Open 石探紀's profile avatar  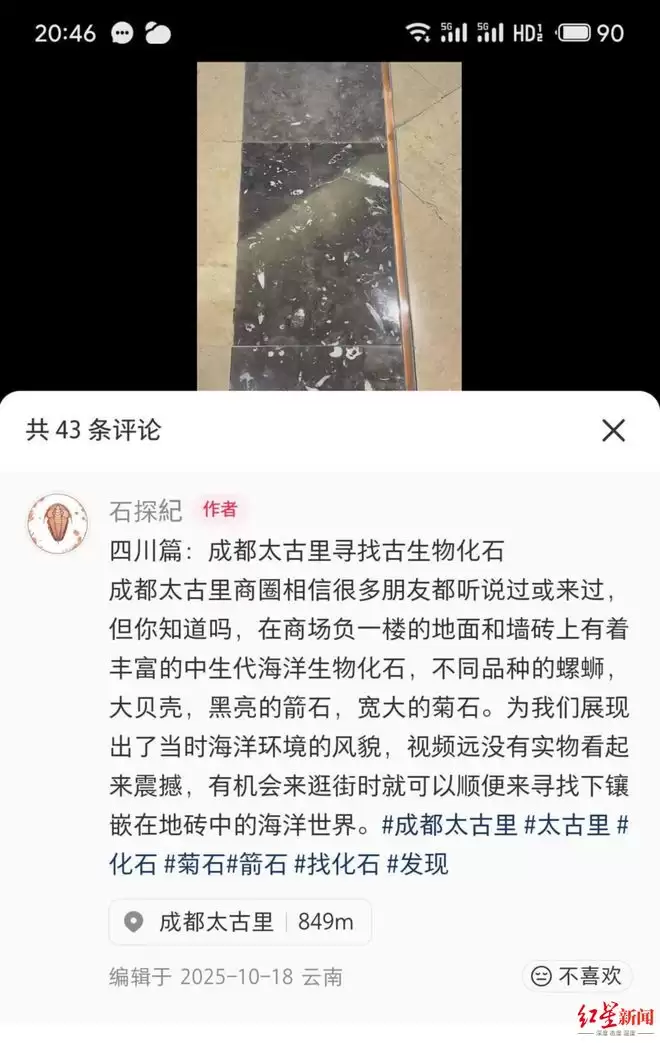[57, 523]
